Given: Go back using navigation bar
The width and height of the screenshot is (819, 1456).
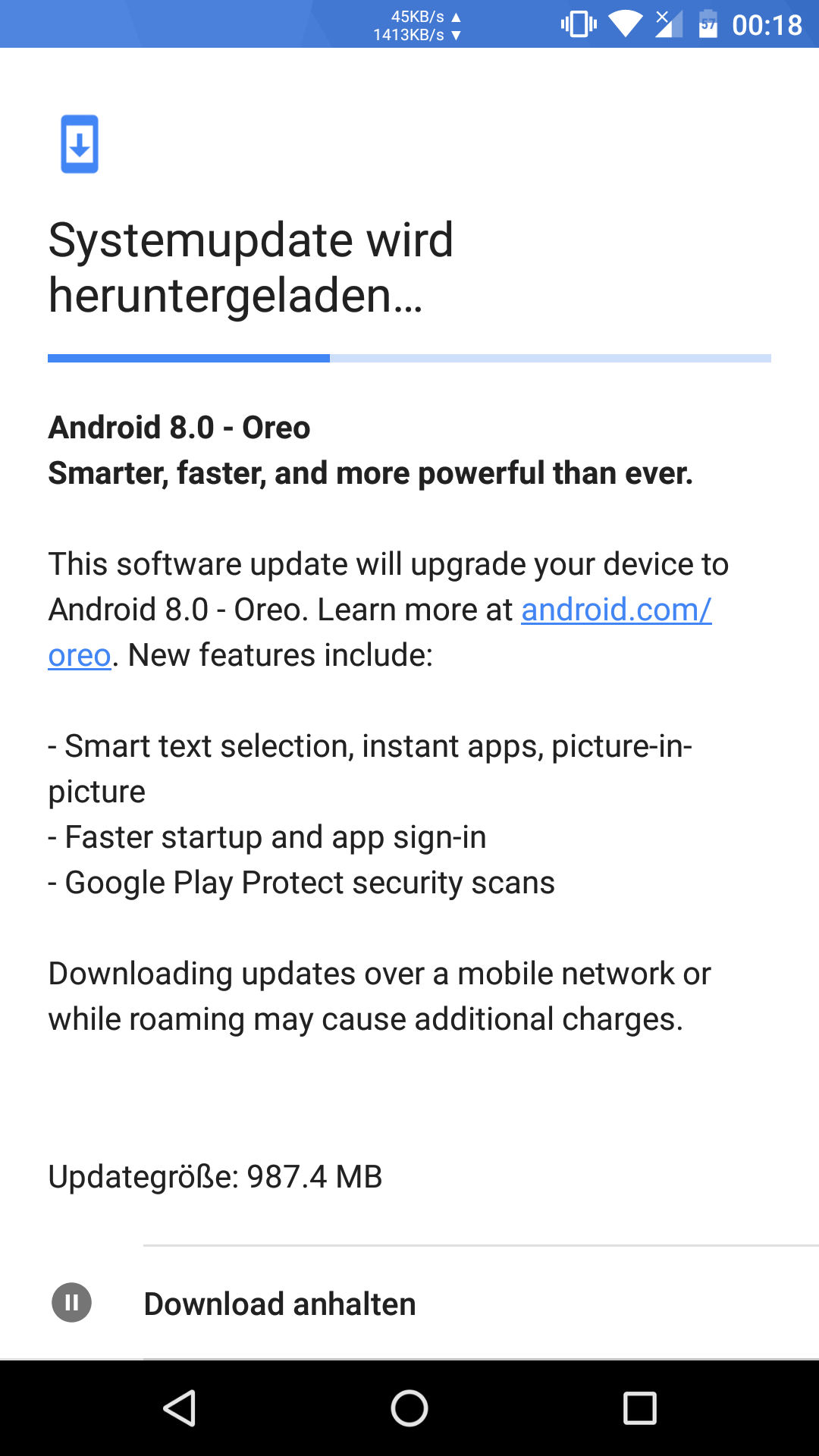Looking at the screenshot, I should pyautogui.click(x=180, y=1408).
